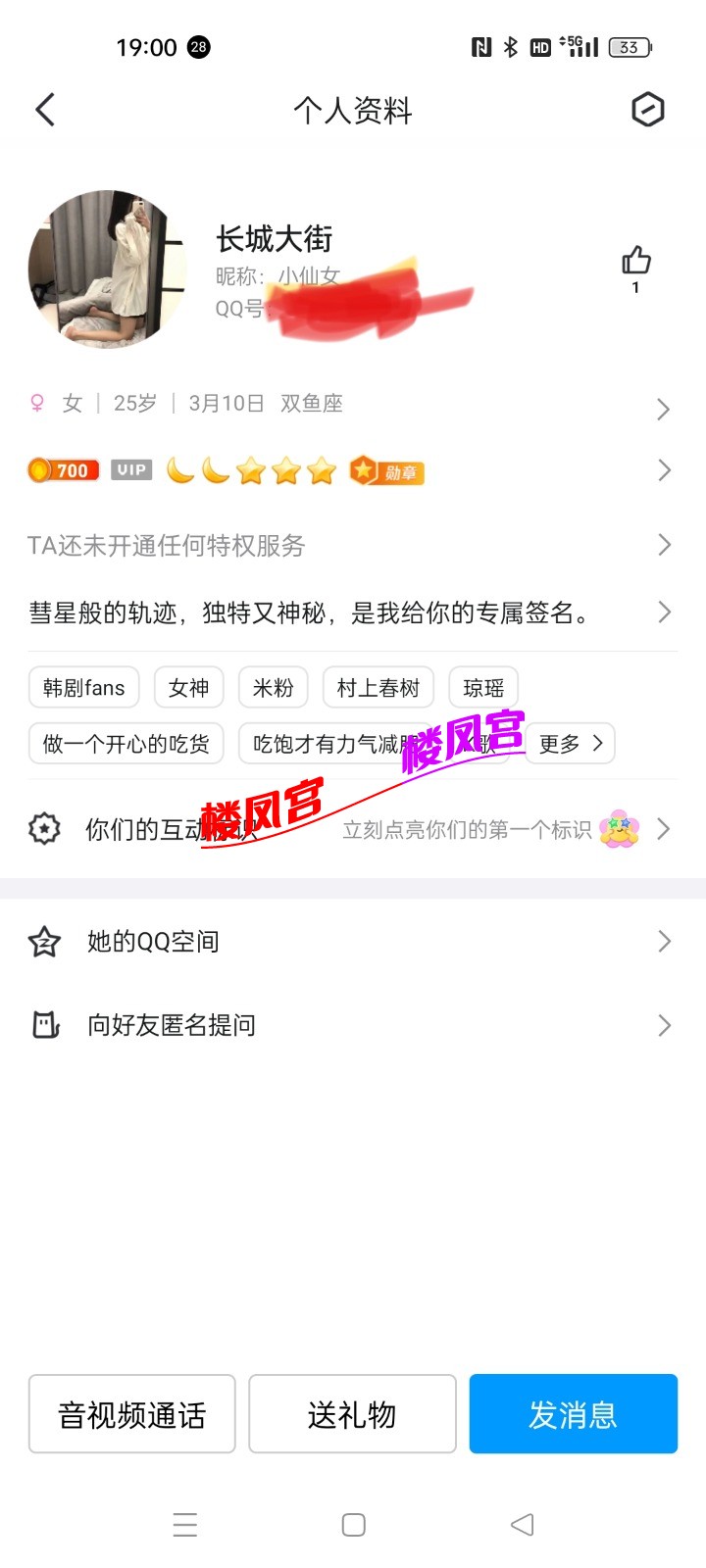Select the 村上春树 tag
The width and height of the screenshot is (706, 1568).
tap(378, 688)
